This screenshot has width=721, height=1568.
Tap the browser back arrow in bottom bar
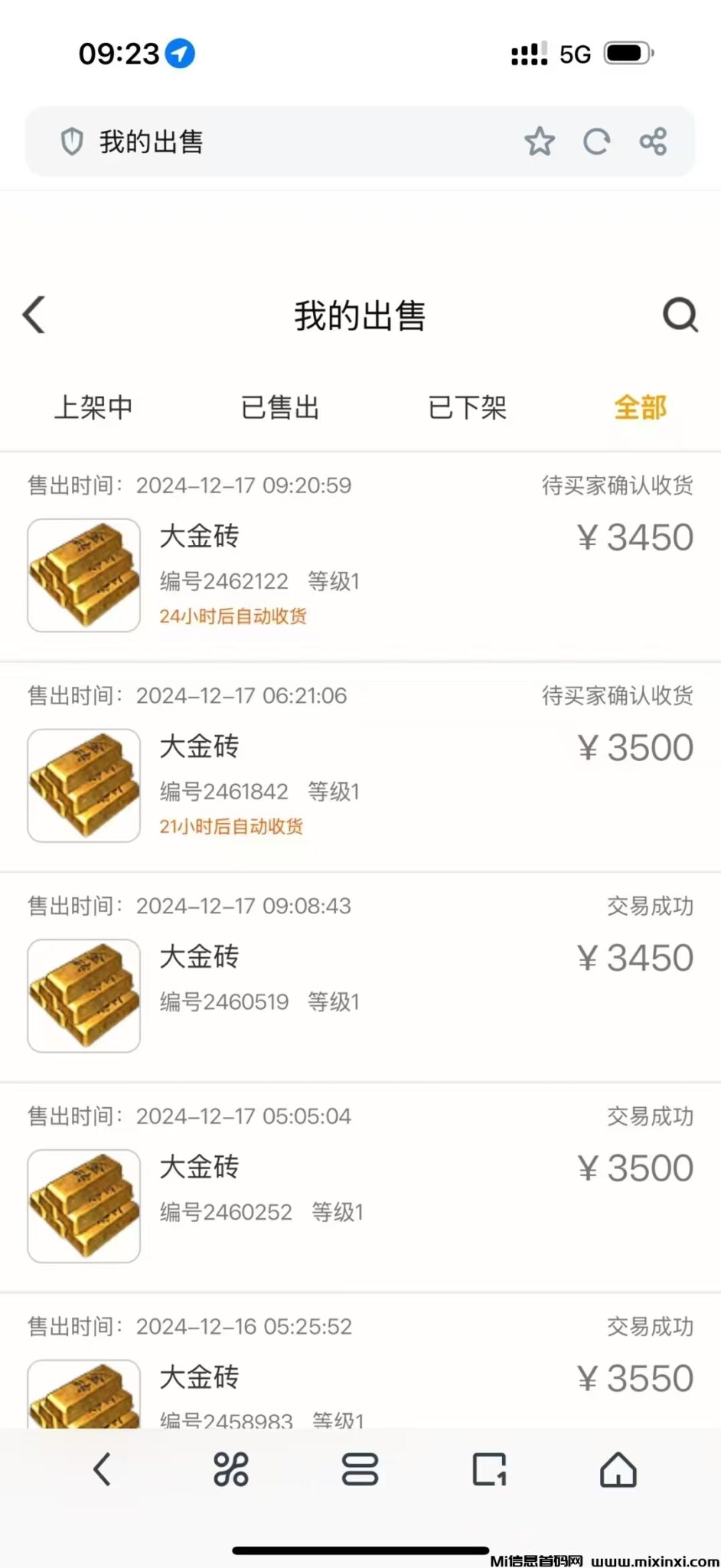coord(103,1470)
